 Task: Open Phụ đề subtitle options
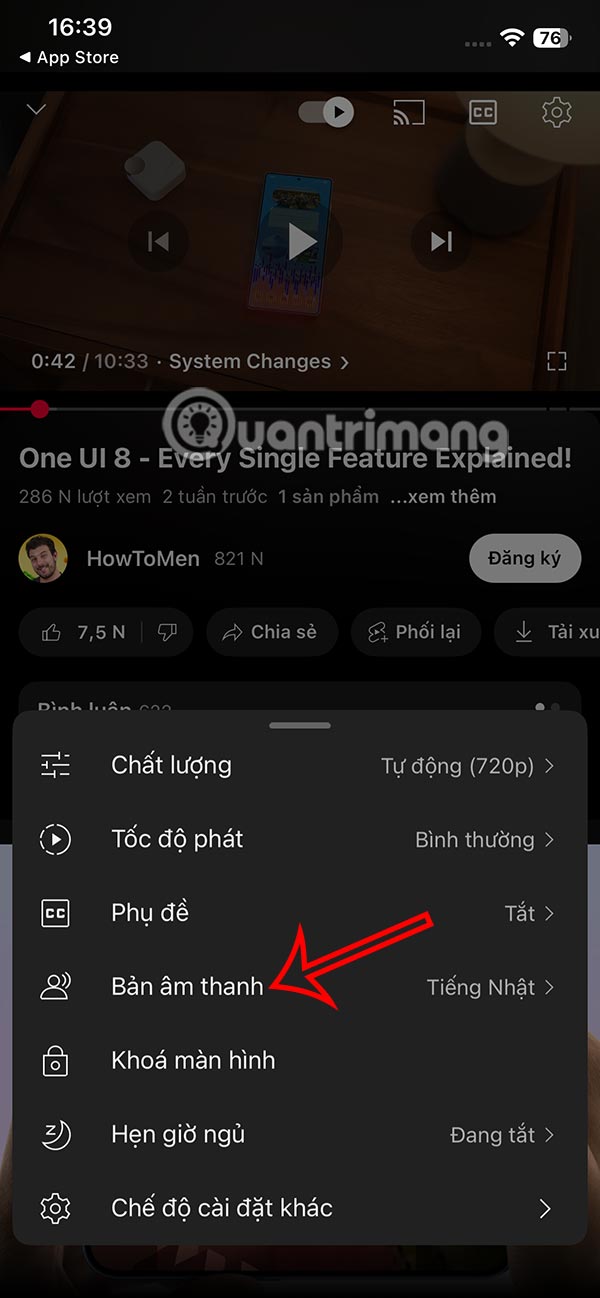300,913
